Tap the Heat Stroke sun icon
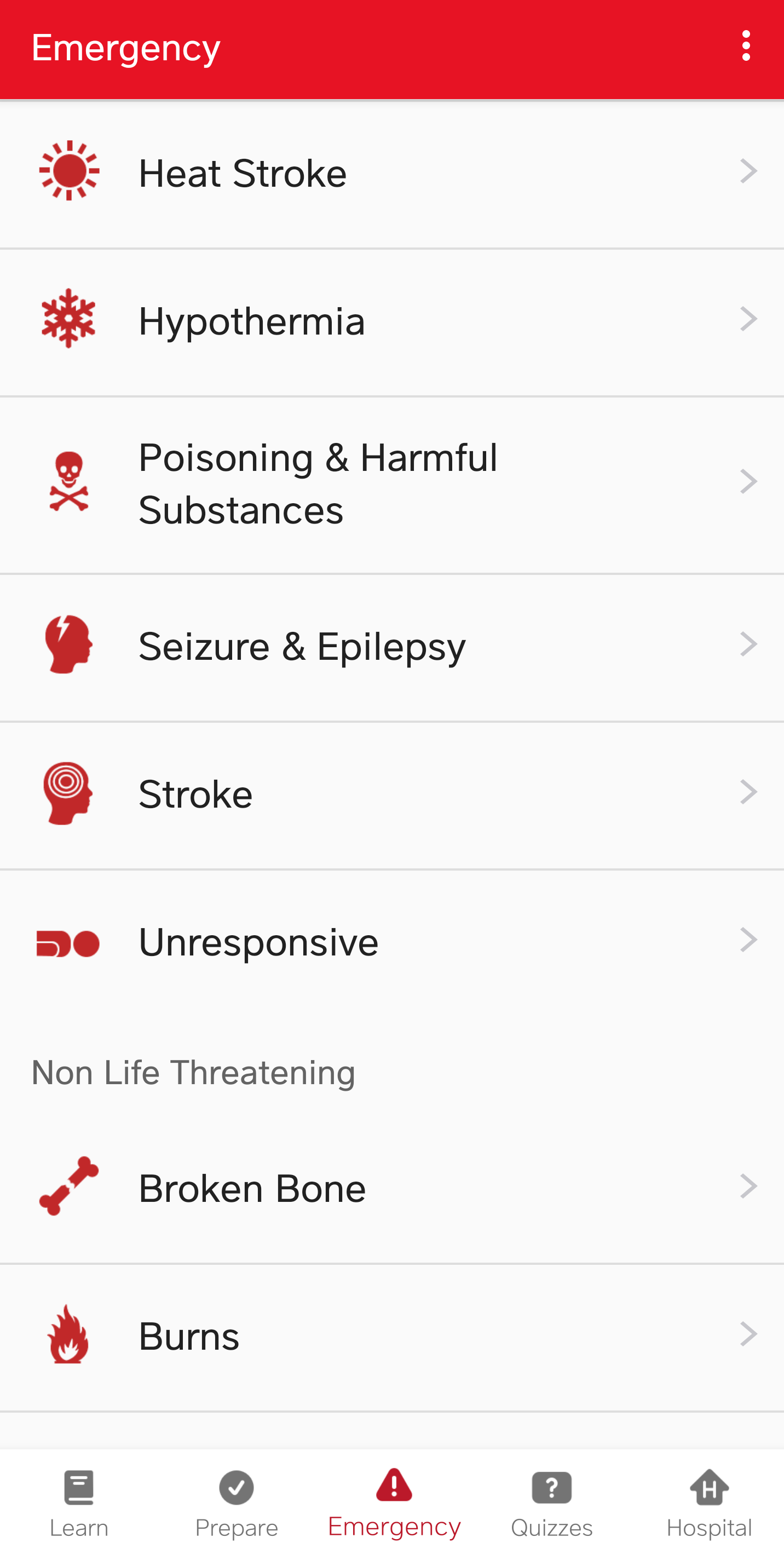 tap(68, 171)
